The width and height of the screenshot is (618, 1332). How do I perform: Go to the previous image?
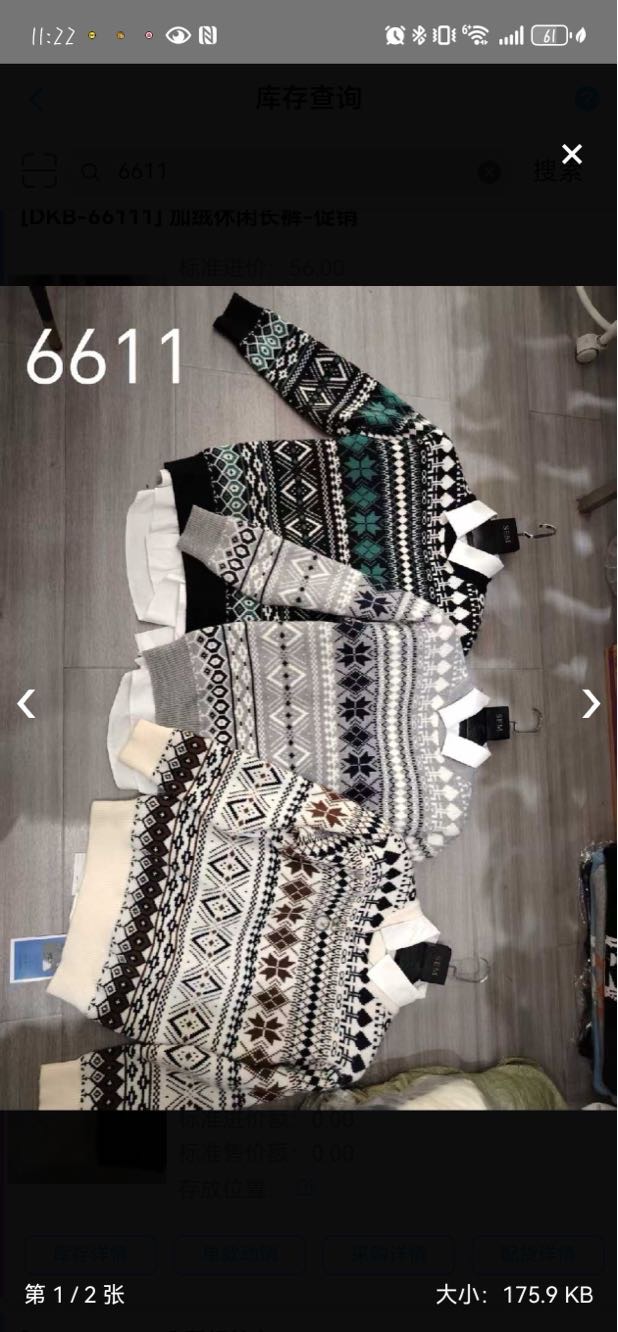click(26, 704)
